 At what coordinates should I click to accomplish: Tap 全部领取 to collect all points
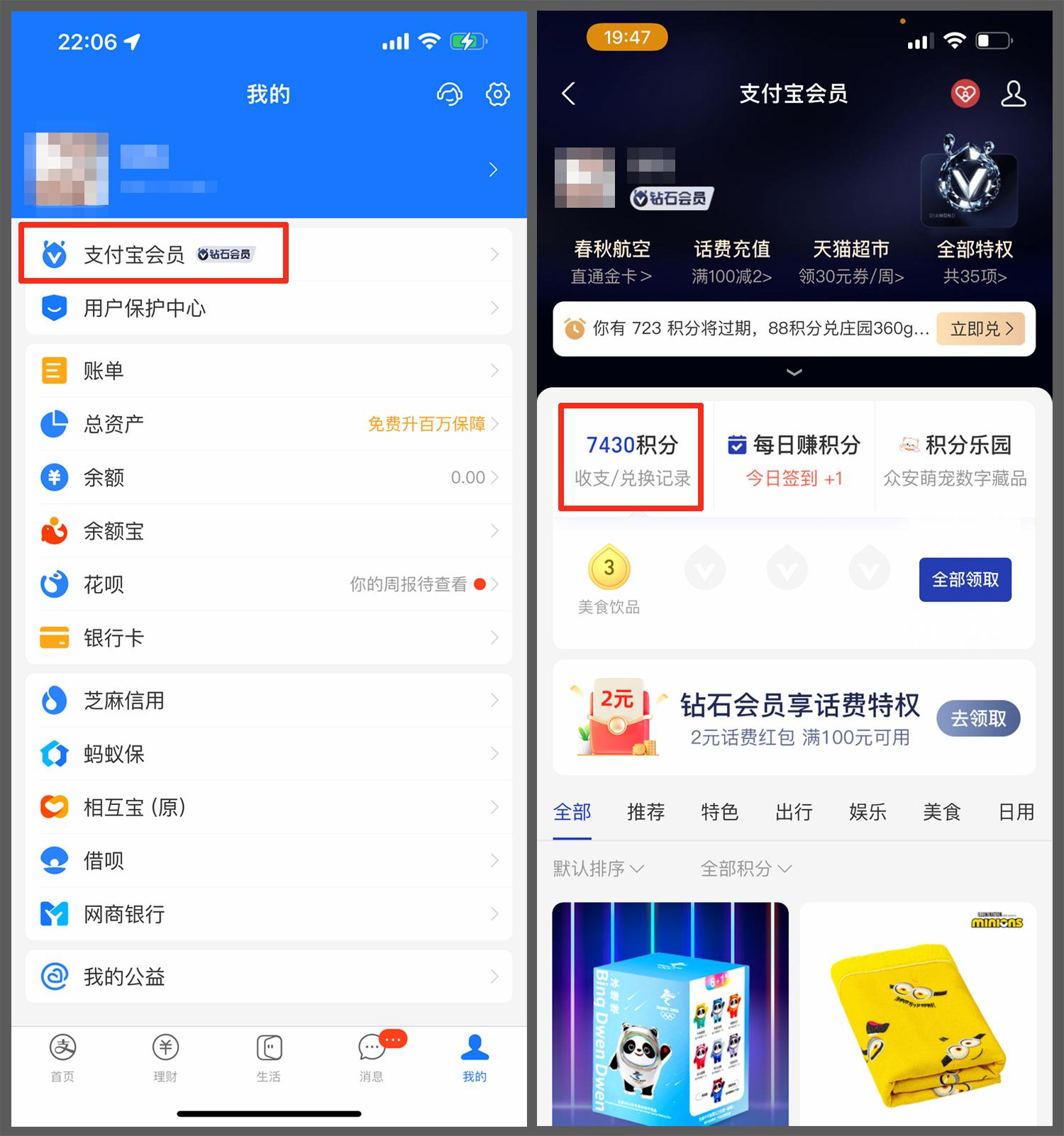click(965, 580)
